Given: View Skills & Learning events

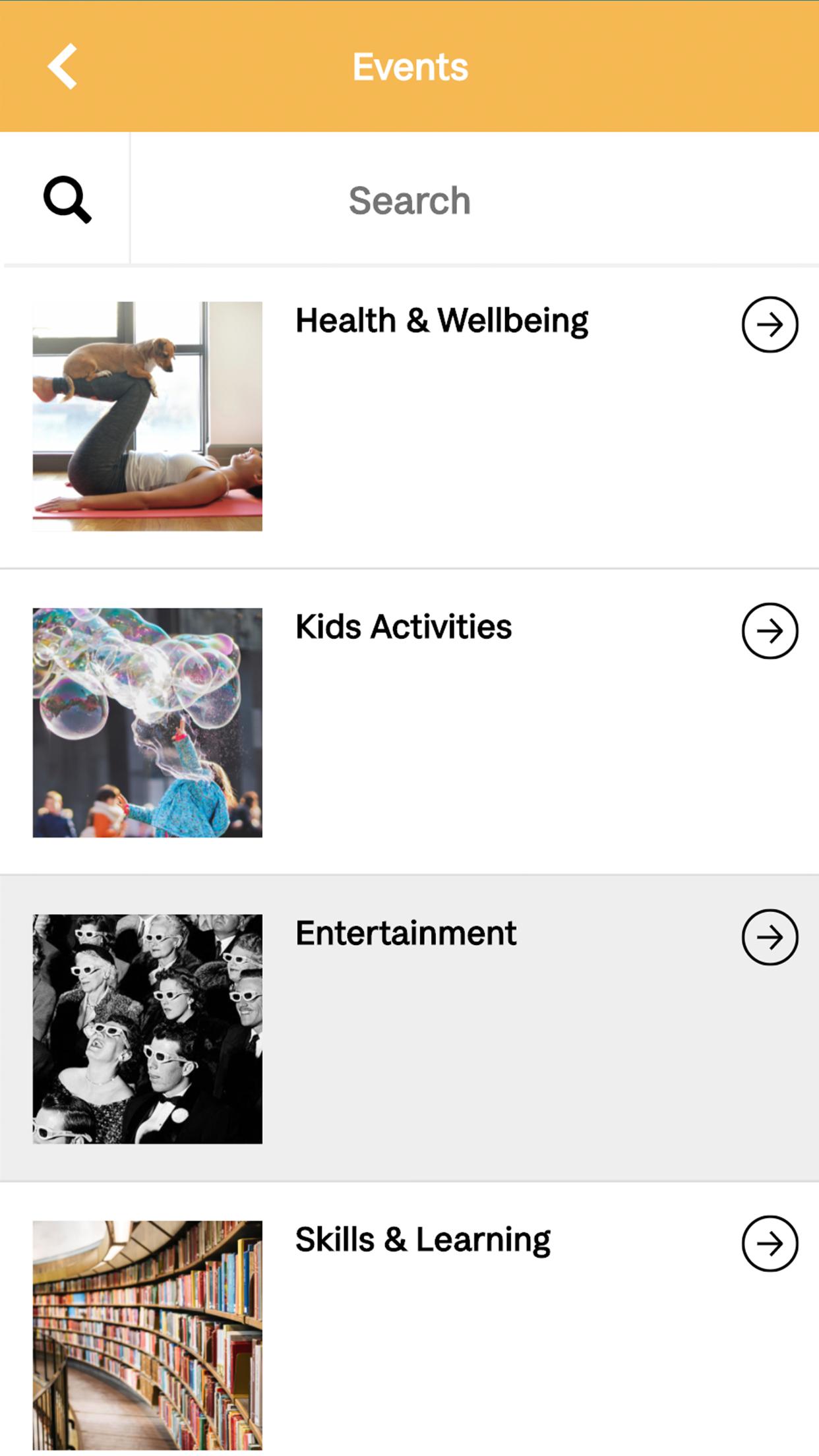Looking at the screenshot, I should [x=423, y=1240].
